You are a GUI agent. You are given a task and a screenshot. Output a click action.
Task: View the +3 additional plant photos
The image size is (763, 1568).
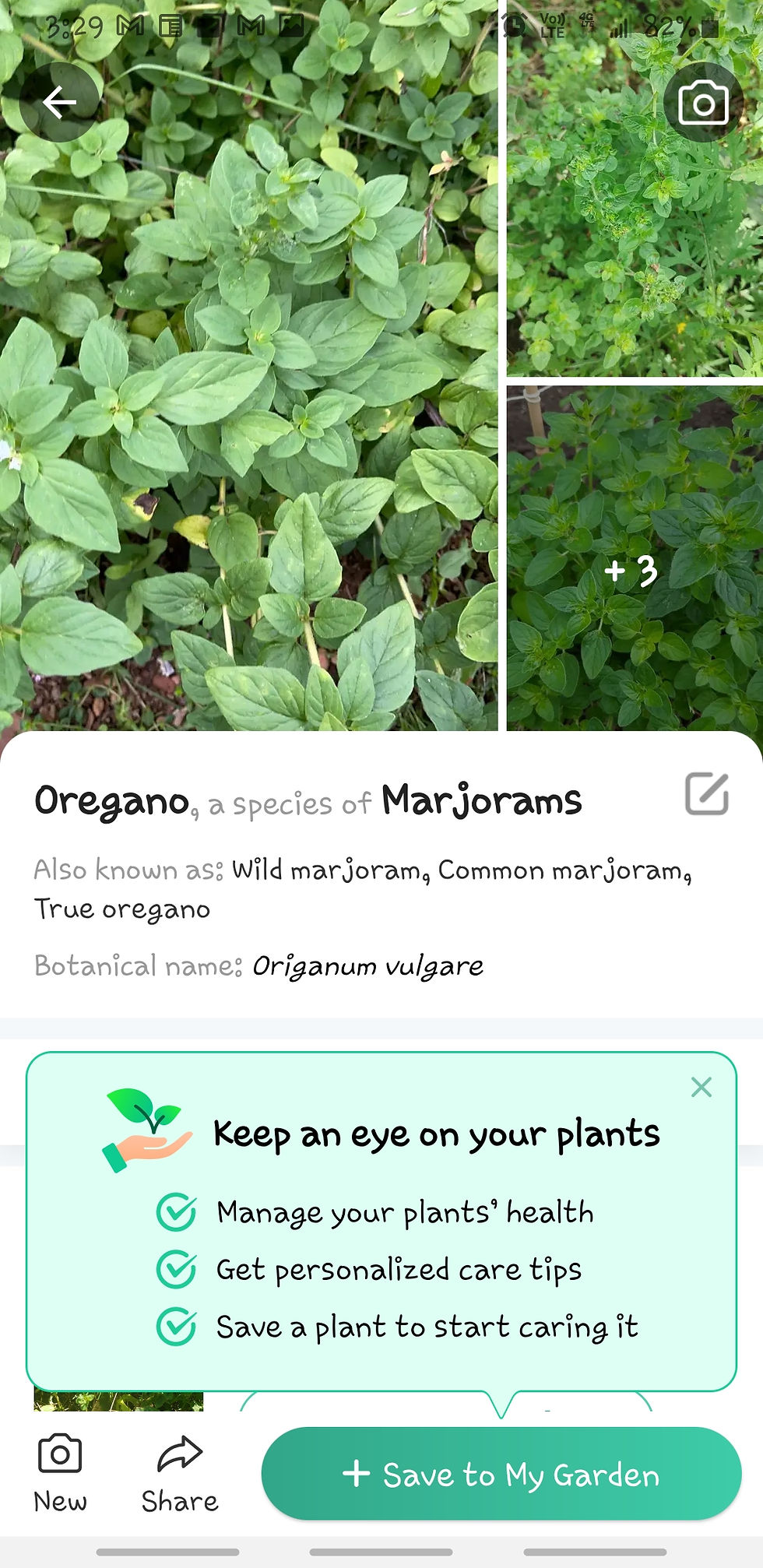click(632, 571)
